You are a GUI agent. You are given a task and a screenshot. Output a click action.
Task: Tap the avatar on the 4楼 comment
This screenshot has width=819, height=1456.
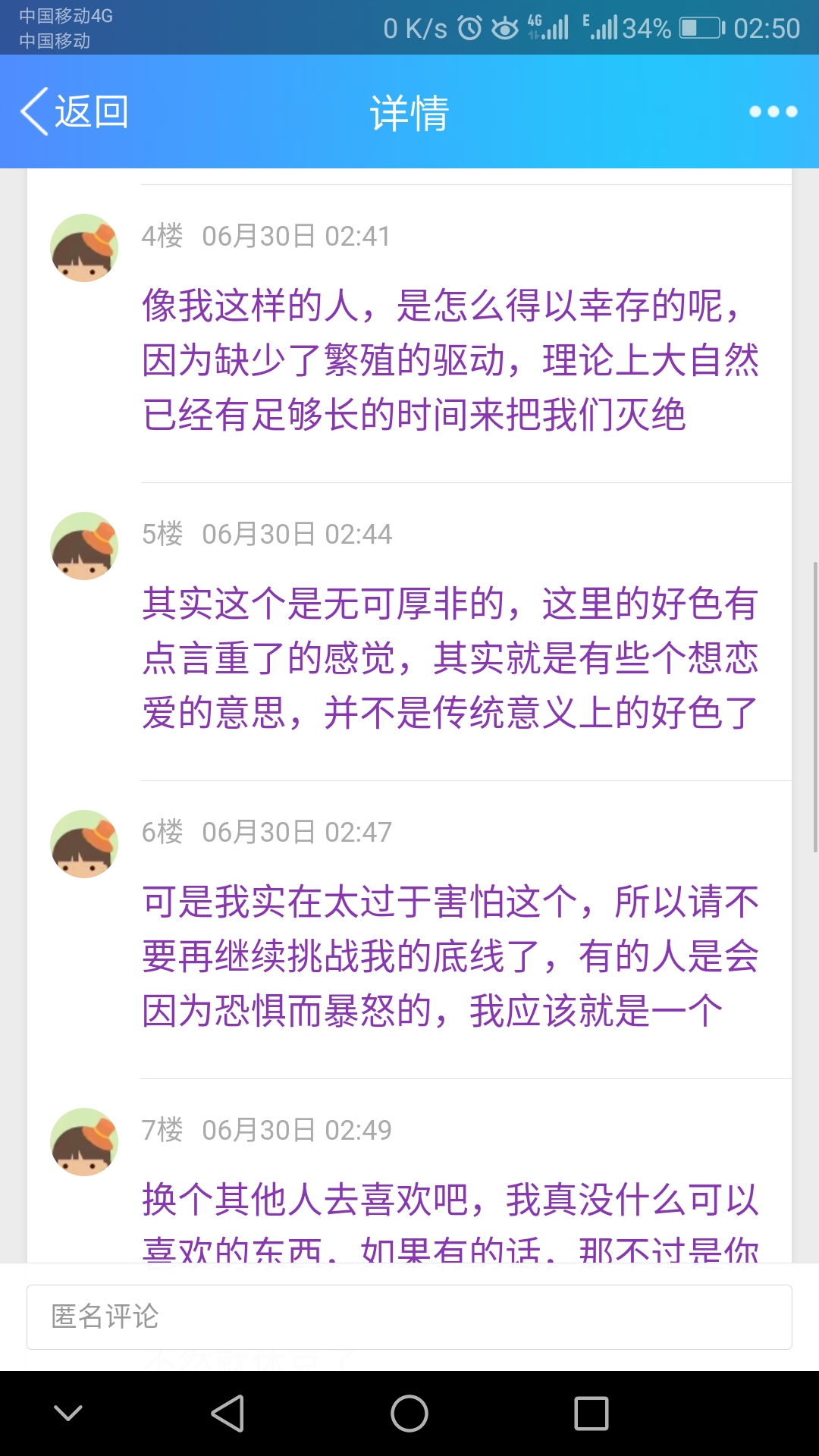click(84, 248)
